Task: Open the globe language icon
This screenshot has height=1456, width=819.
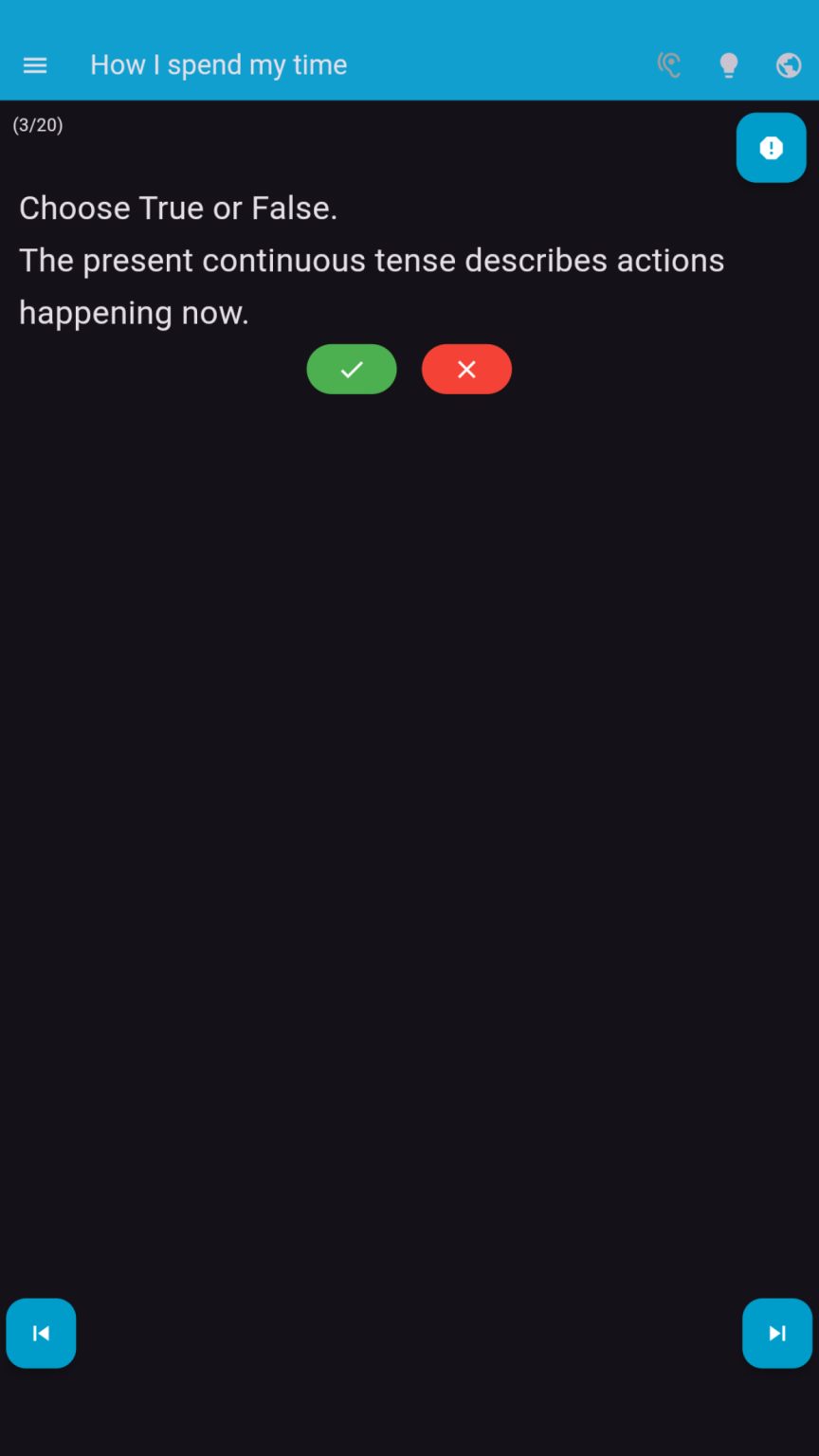Action: click(x=788, y=65)
